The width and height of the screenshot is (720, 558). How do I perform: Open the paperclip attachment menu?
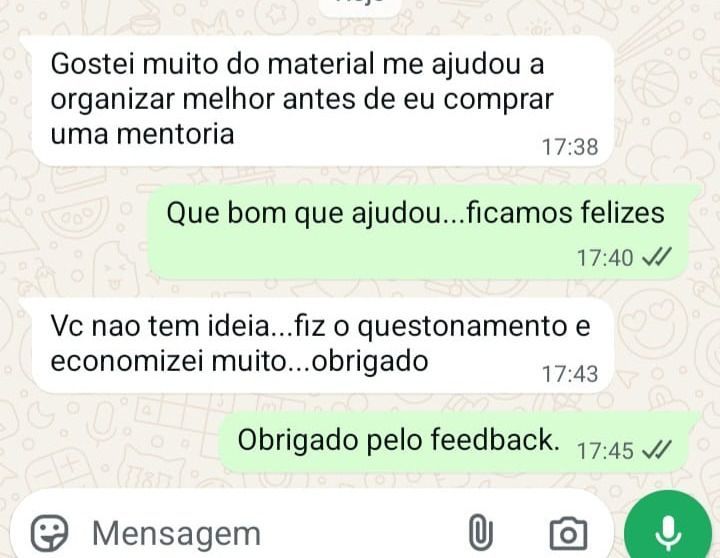click(x=481, y=532)
